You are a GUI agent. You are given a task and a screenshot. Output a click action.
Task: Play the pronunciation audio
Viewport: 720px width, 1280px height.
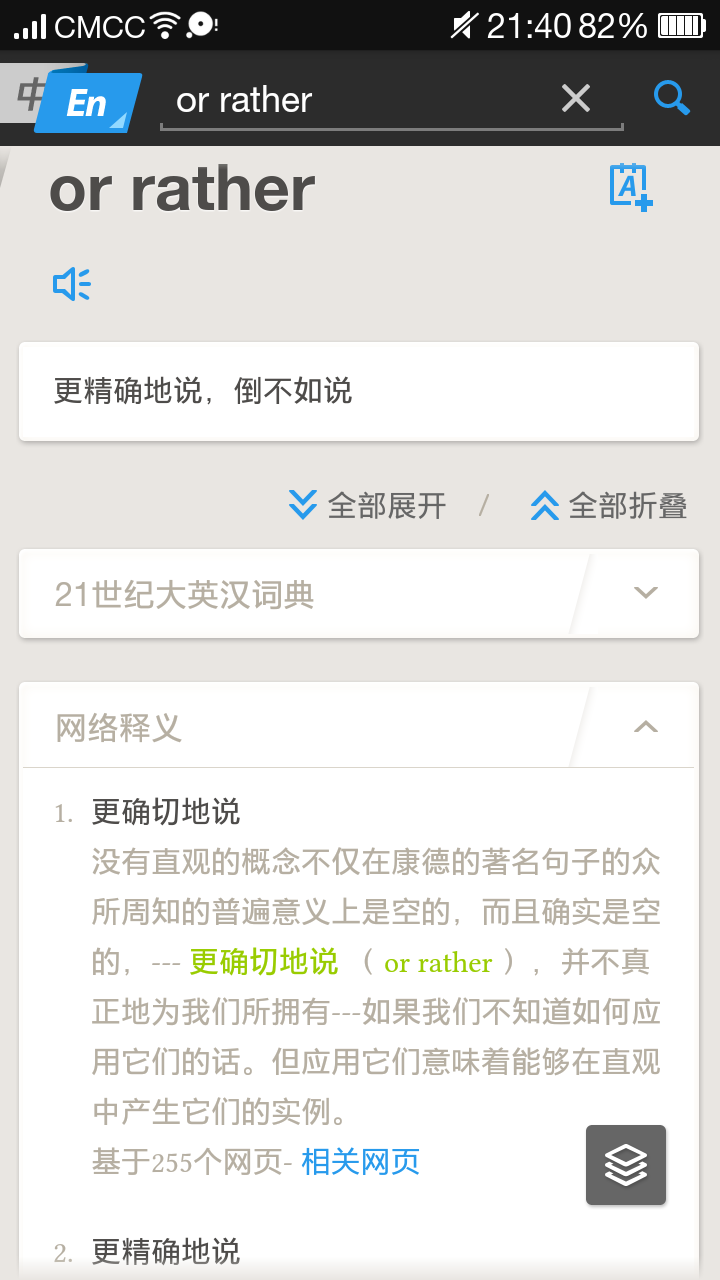[72, 285]
